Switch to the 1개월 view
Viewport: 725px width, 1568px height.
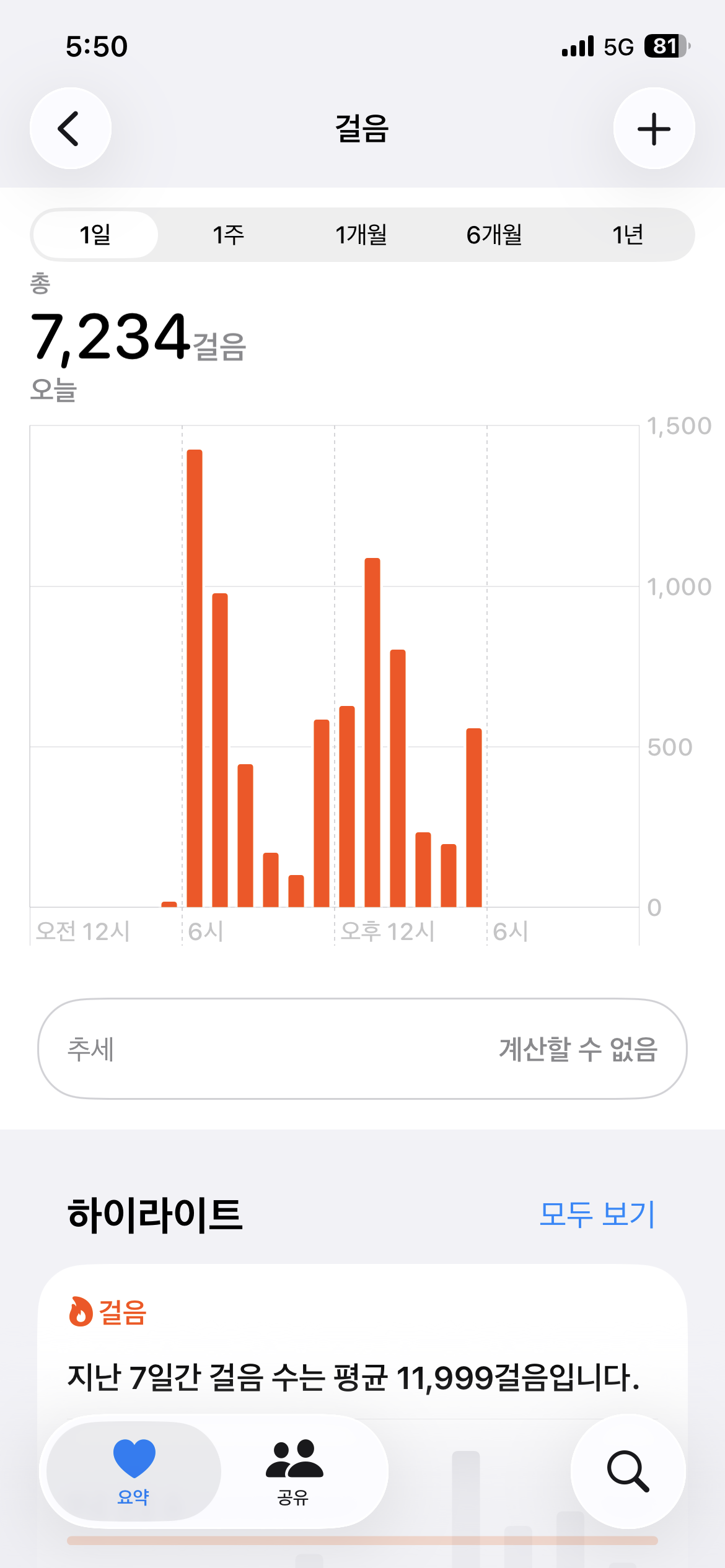[362, 235]
